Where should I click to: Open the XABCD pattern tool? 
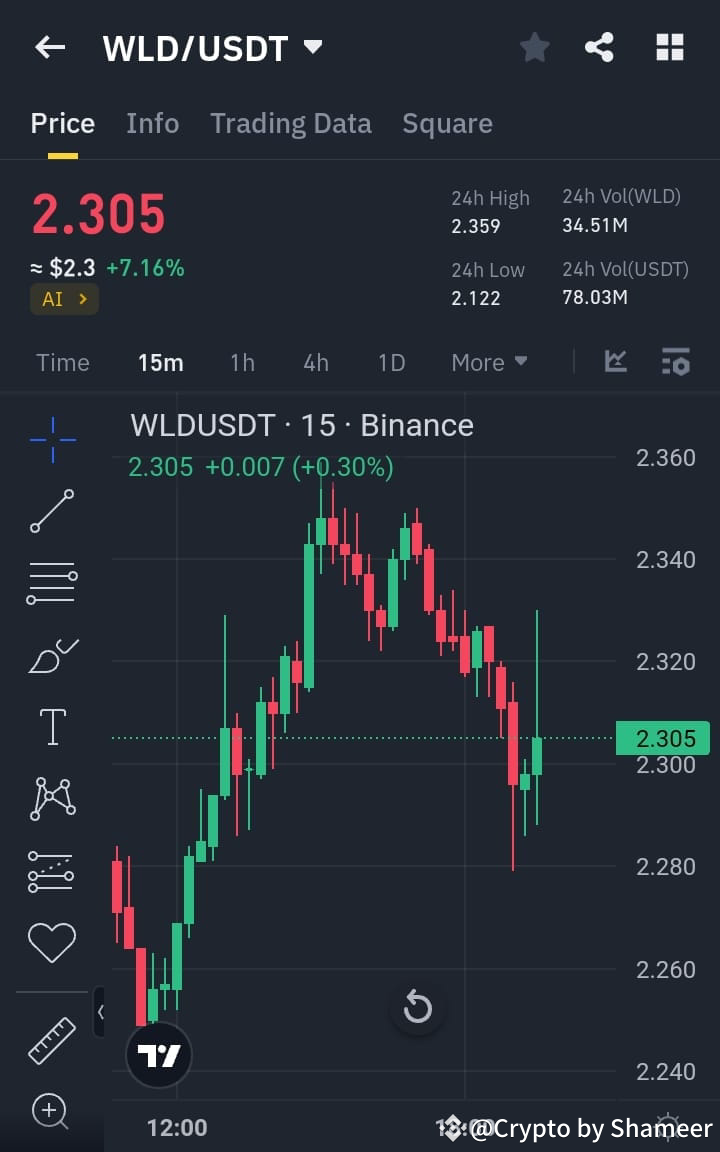pyautogui.click(x=52, y=798)
